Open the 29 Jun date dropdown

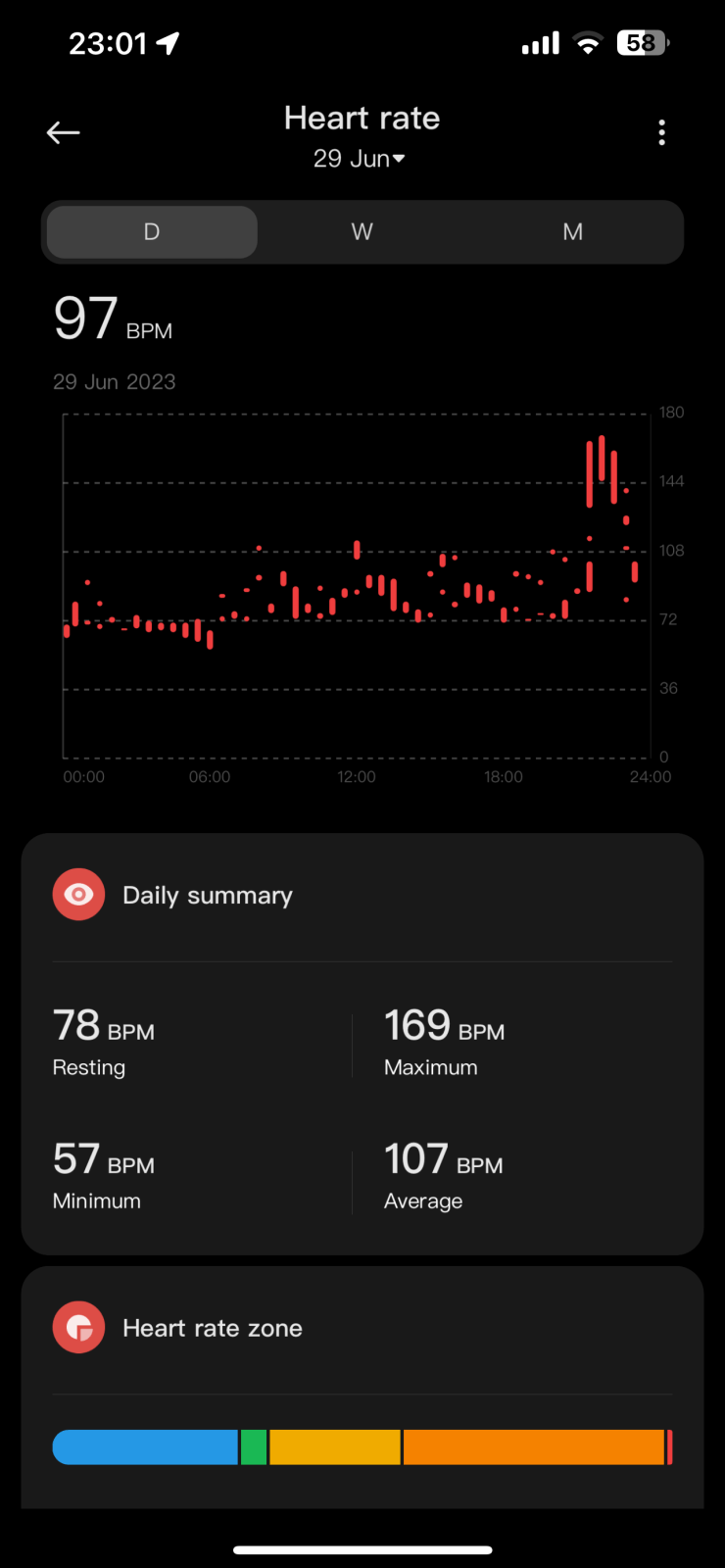[360, 159]
